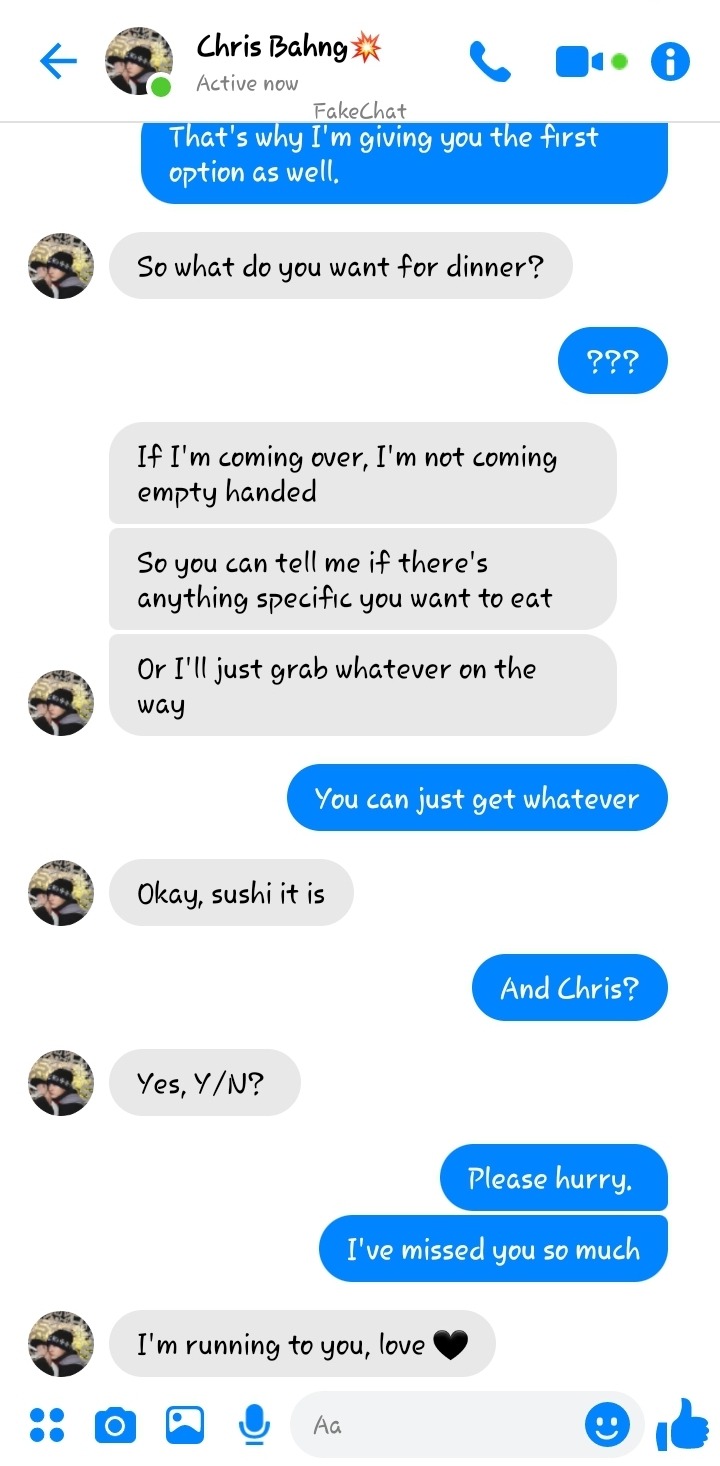Go back to the chat list
This screenshot has width=720, height=1466.
[58, 62]
